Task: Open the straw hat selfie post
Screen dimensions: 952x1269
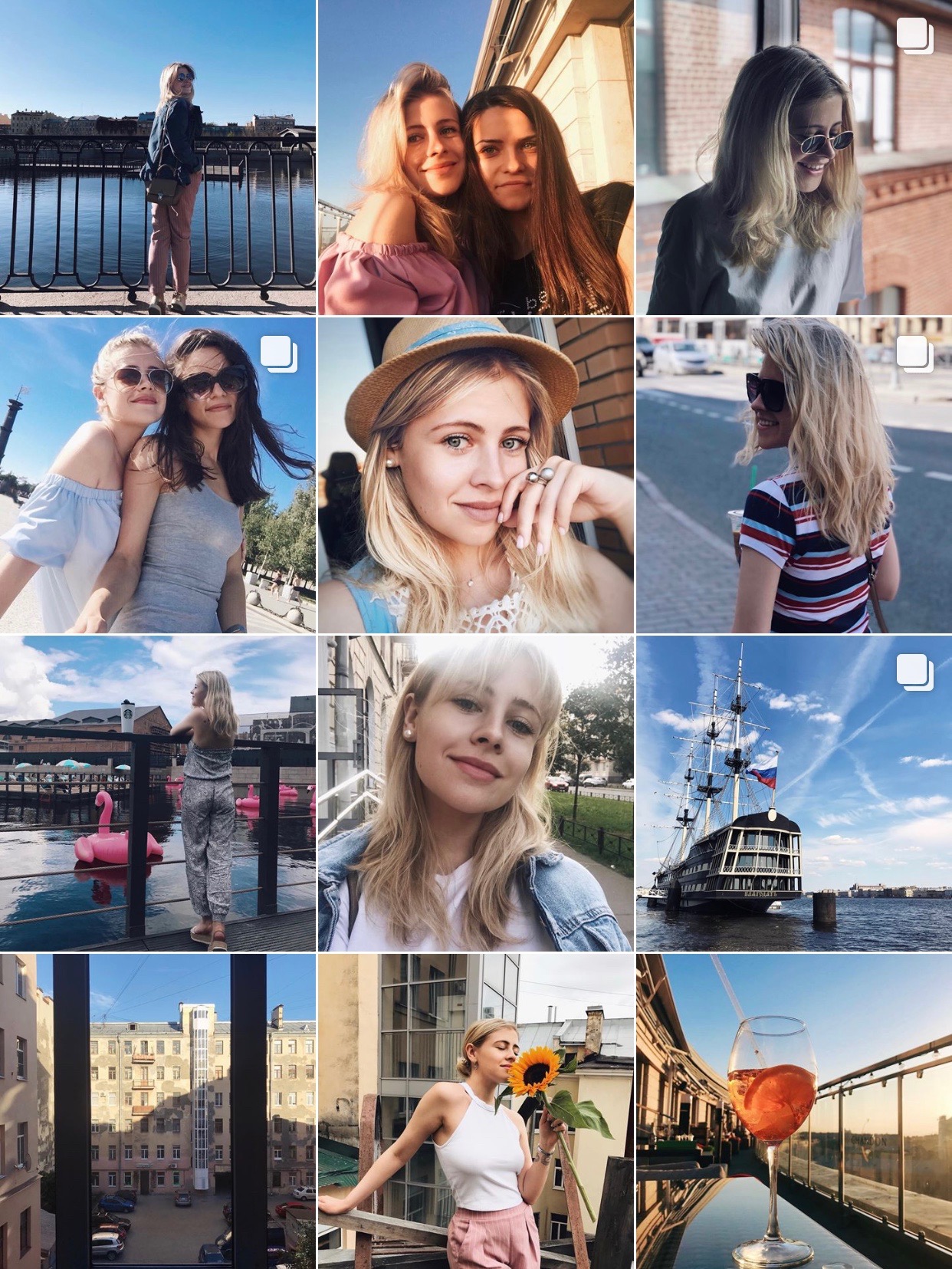Action: 475,475
